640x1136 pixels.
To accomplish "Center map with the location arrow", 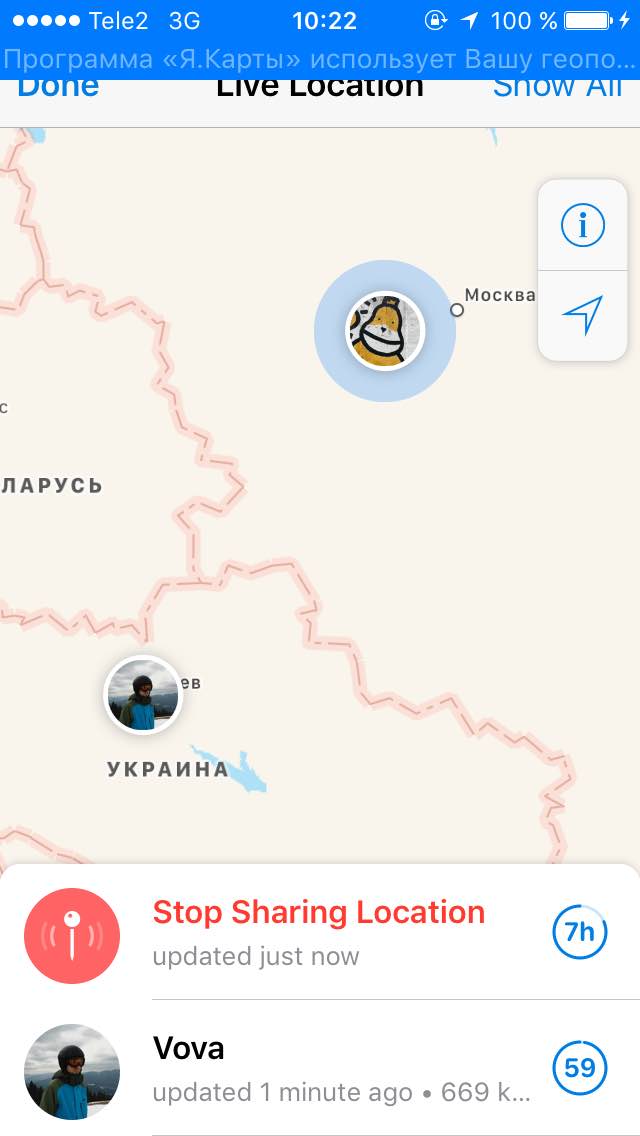I will click(582, 316).
